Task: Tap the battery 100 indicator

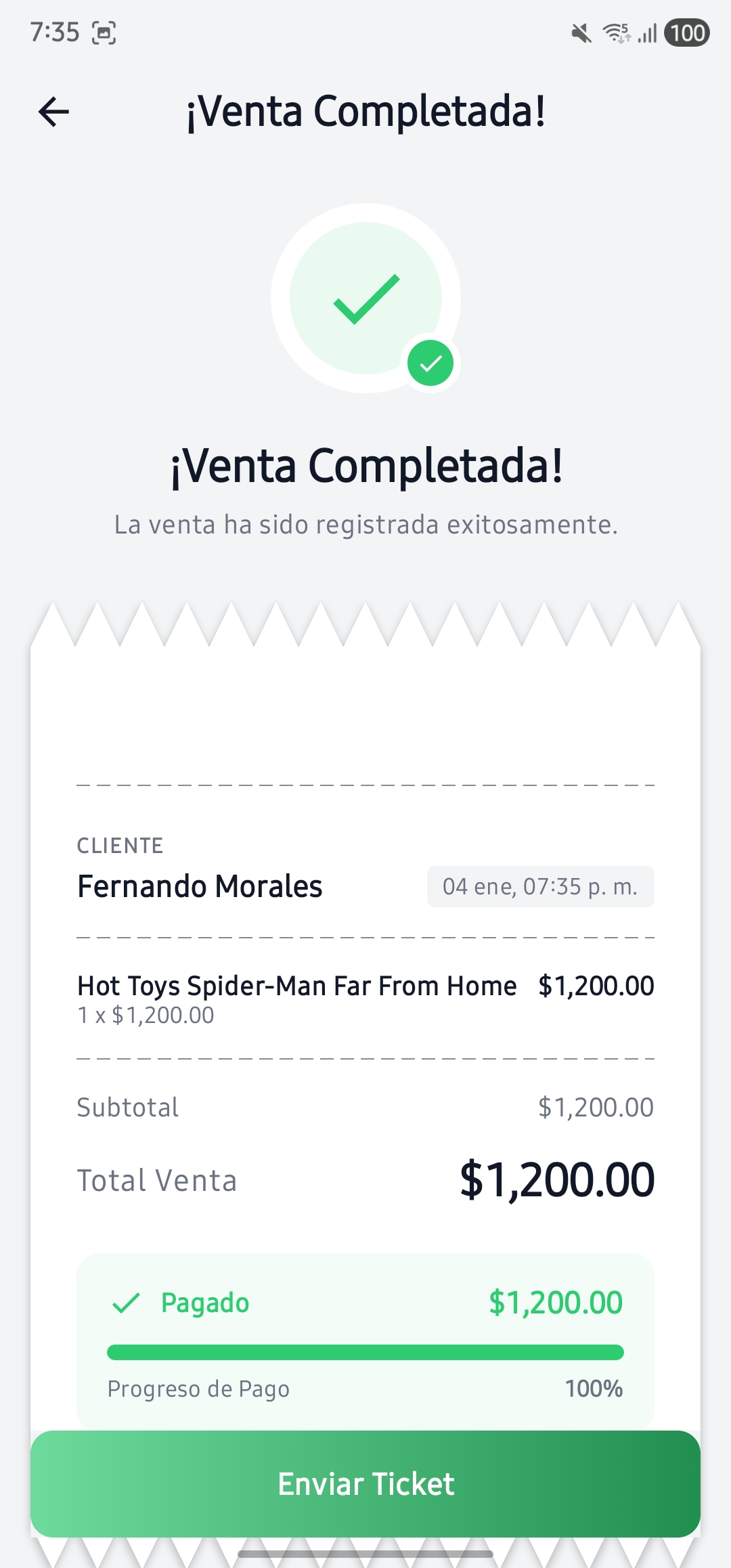Action: (x=686, y=32)
